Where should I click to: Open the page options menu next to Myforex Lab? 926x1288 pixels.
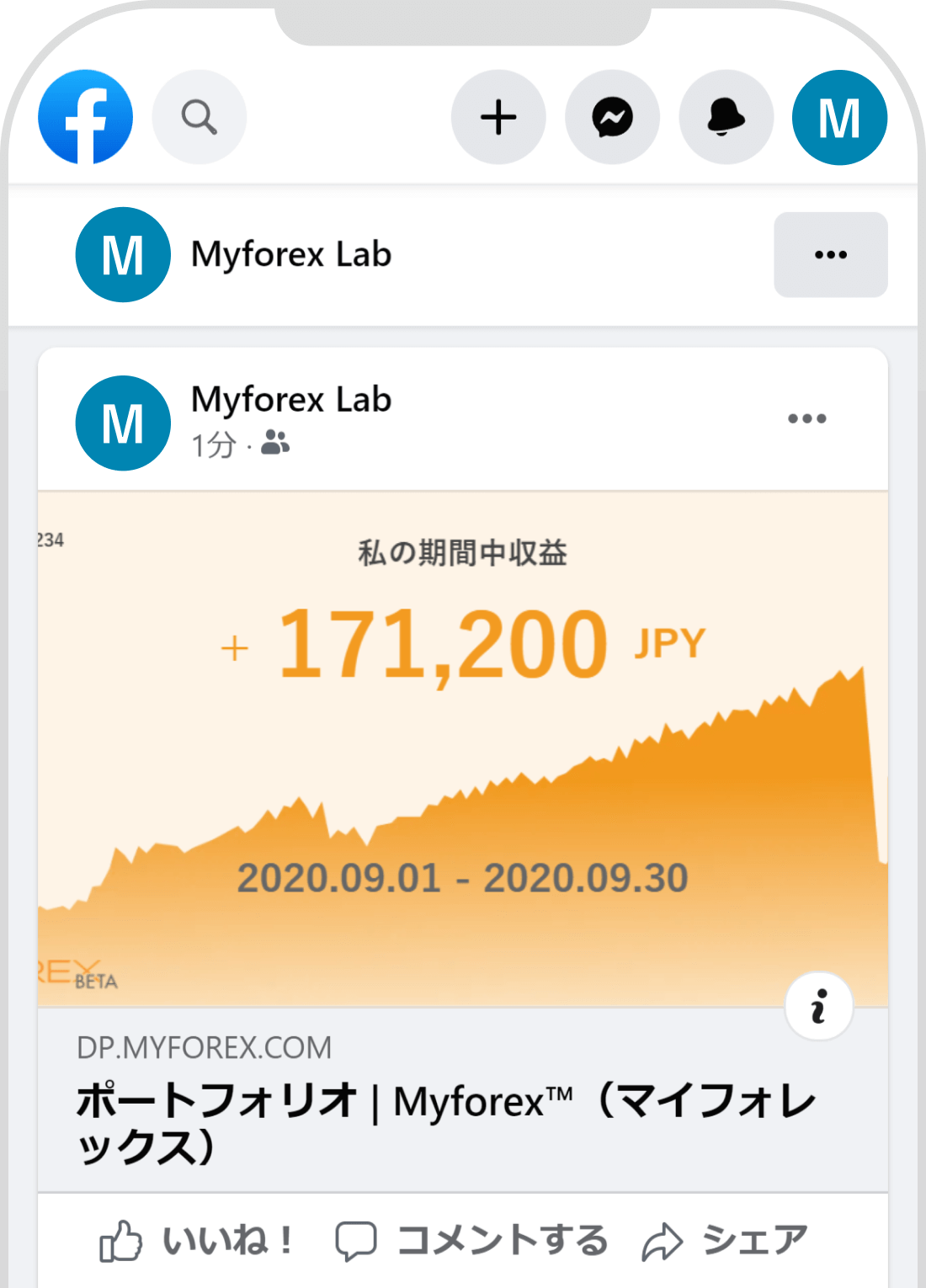point(830,254)
